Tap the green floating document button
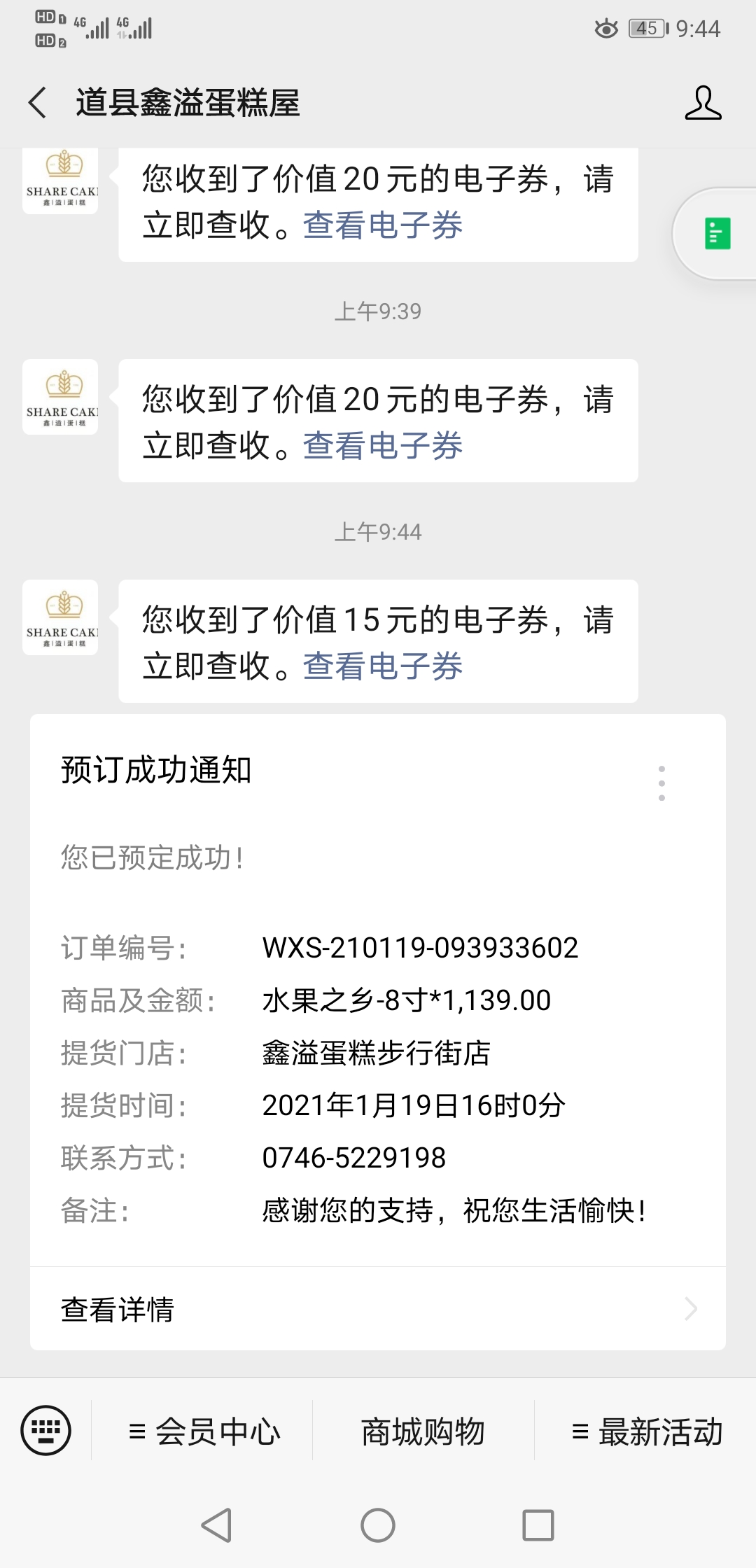The width and height of the screenshot is (756, 1568). click(717, 234)
